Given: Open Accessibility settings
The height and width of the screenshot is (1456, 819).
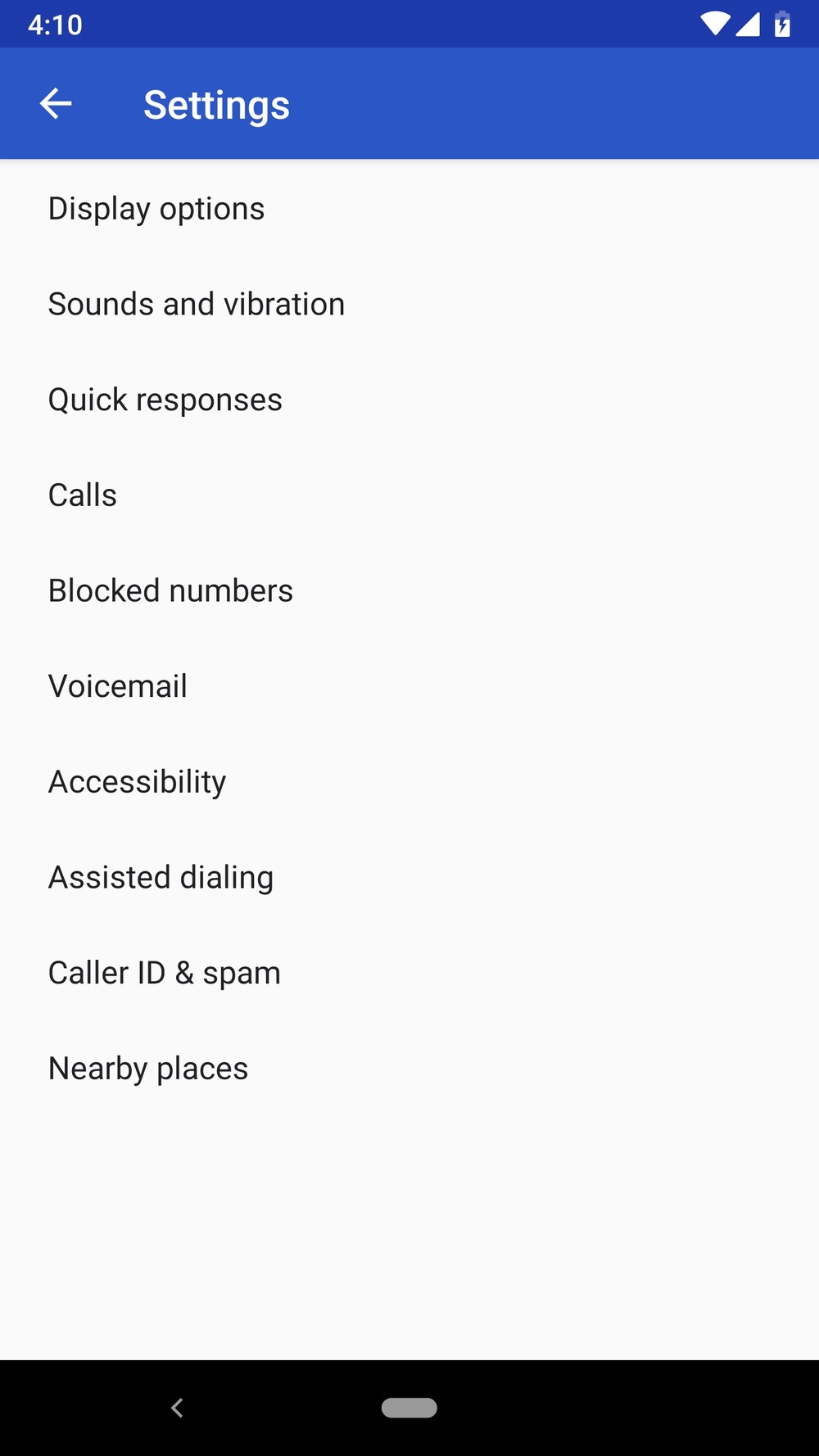Looking at the screenshot, I should [409, 782].
